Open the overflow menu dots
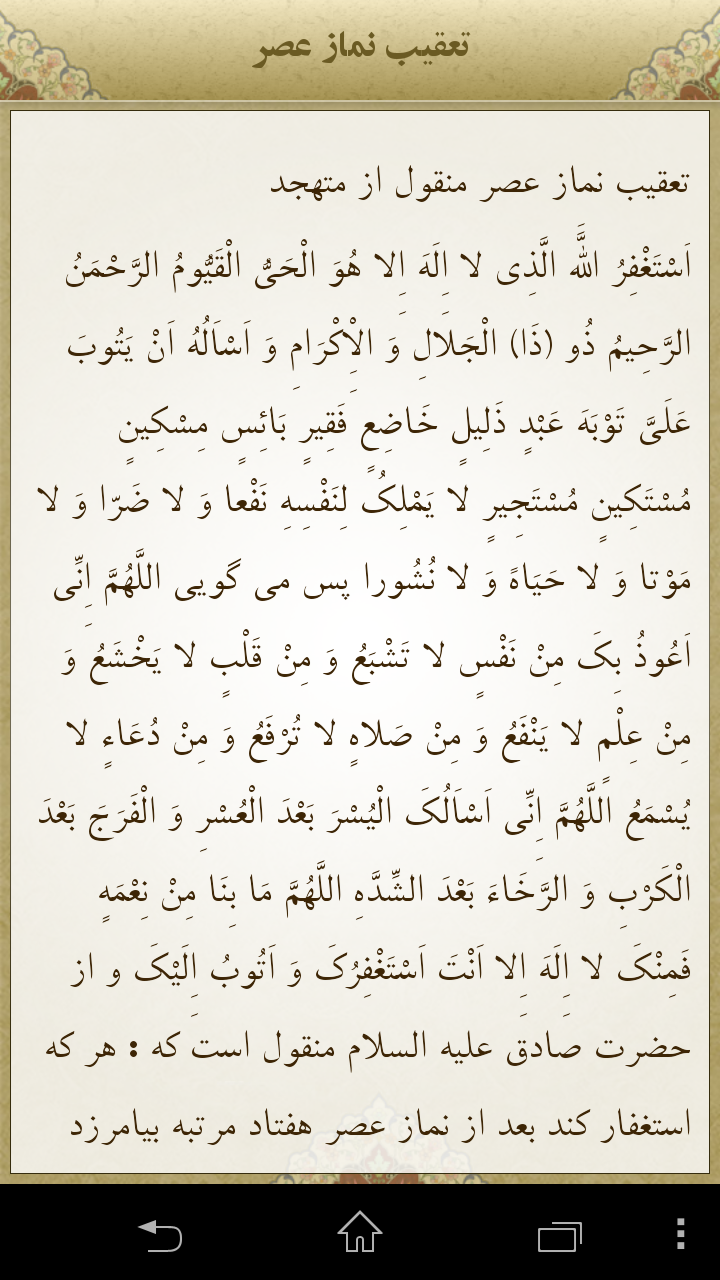Viewport: 720px width, 1280px height. pos(680,1233)
